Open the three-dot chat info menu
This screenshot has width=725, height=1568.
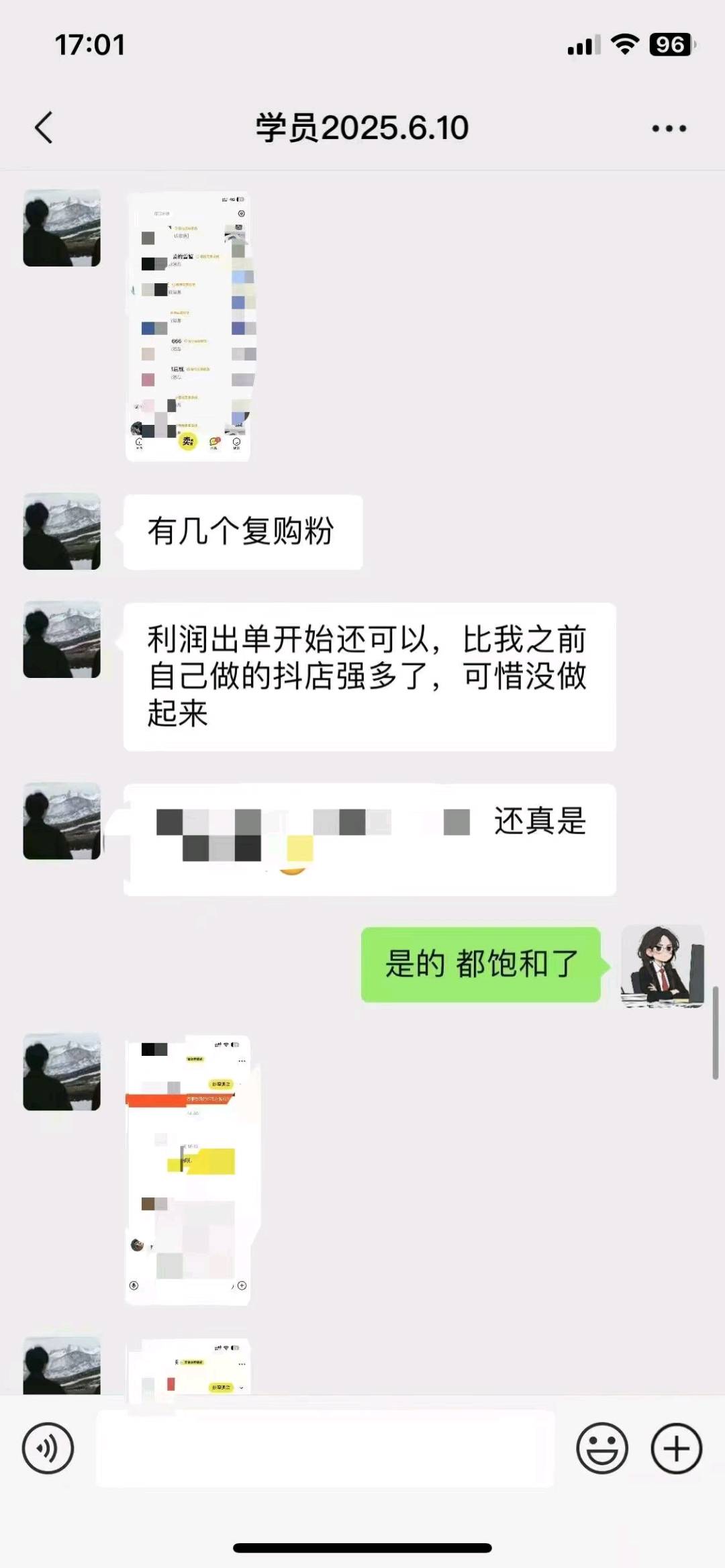[669, 128]
